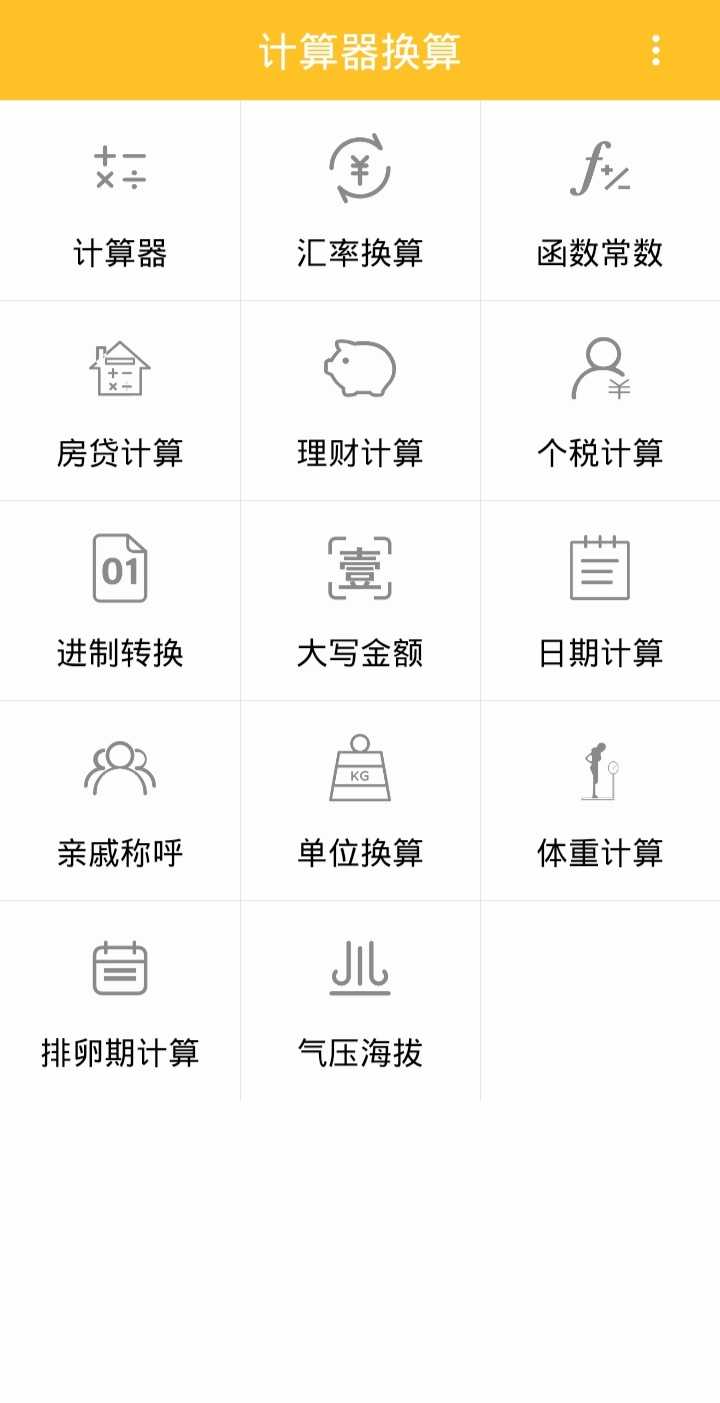Open 体重计算 weight calculator
Screen dimensions: 720x1403
point(600,801)
